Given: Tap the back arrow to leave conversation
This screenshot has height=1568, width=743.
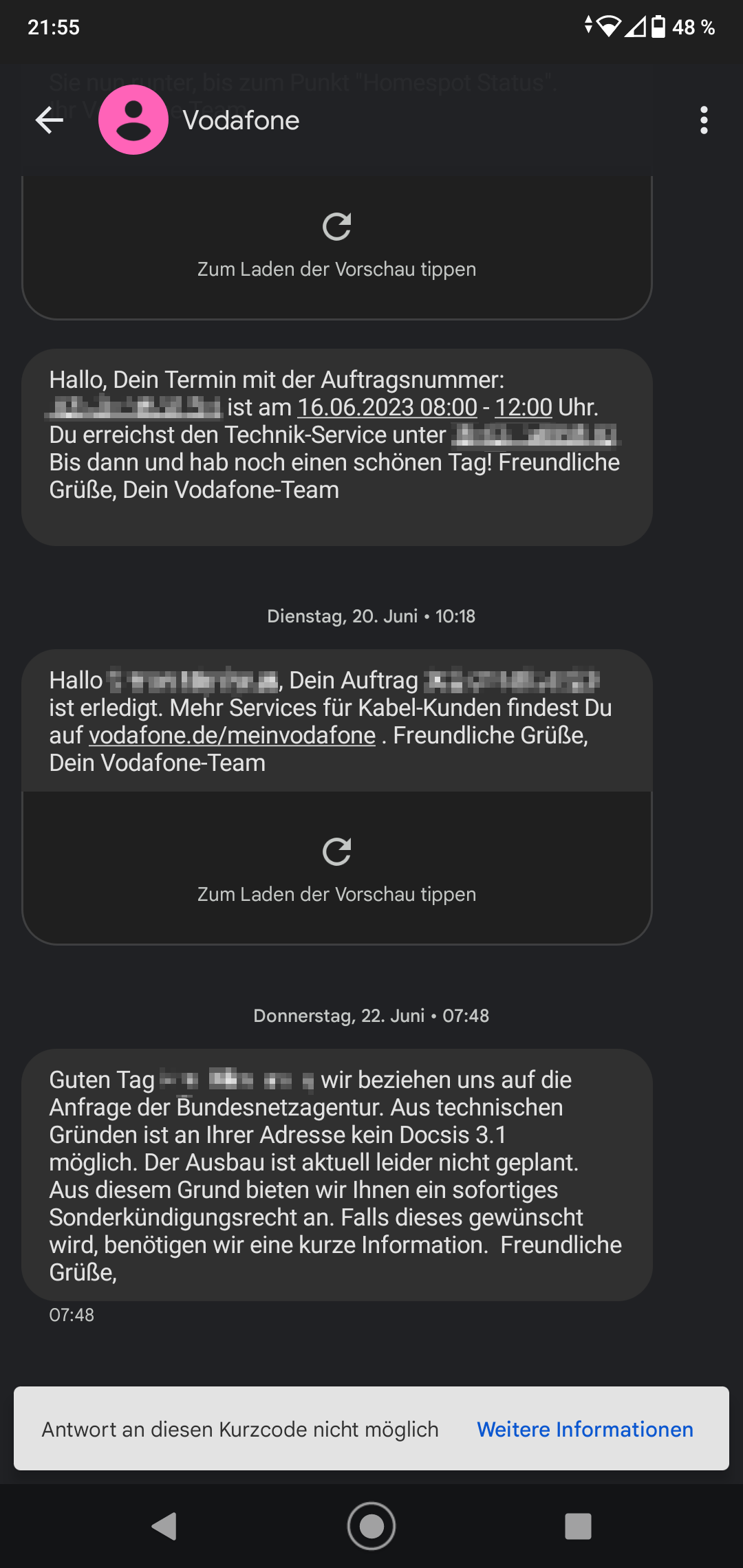Looking at the screenshot, I should click(48, 120).
